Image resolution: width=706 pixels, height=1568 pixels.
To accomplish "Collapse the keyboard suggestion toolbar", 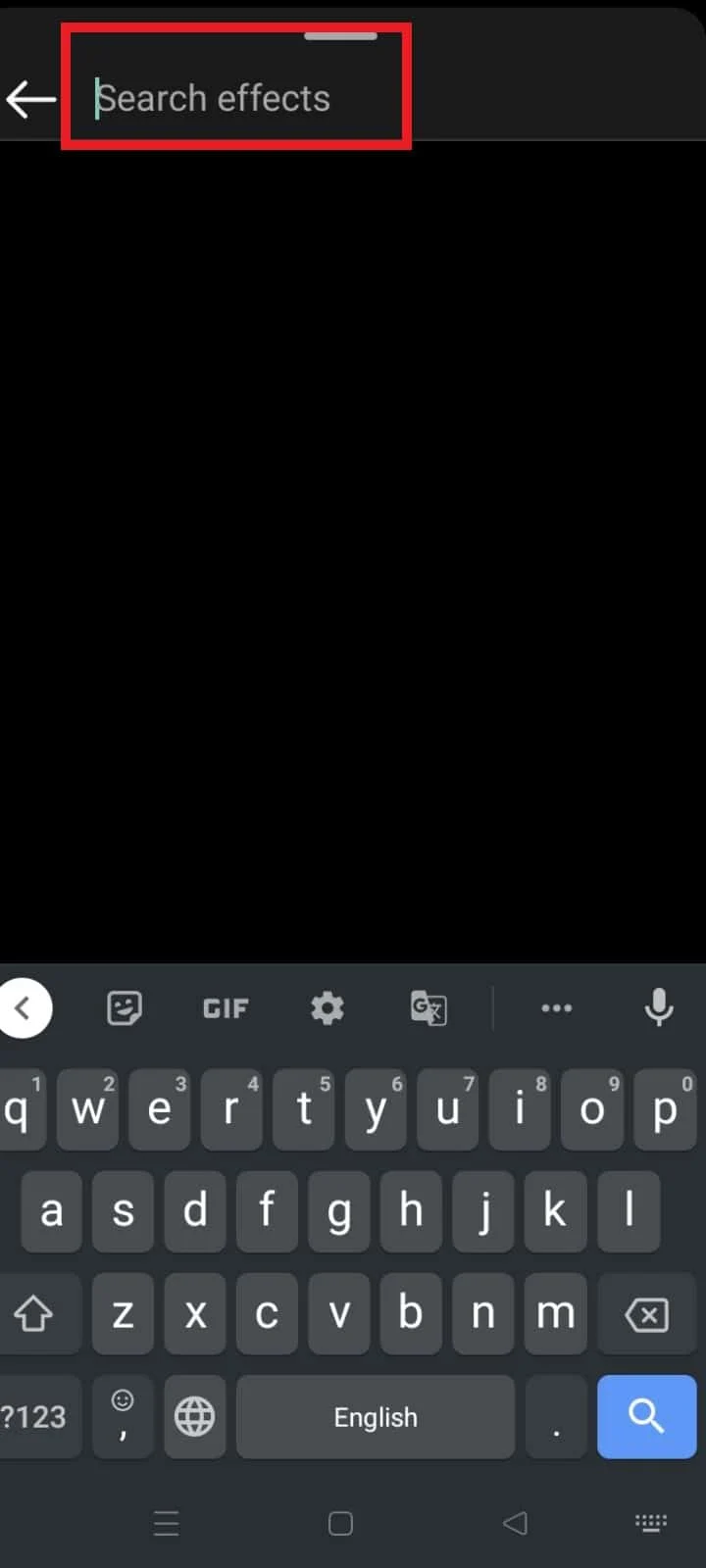I will click(x=25, y=1007).
